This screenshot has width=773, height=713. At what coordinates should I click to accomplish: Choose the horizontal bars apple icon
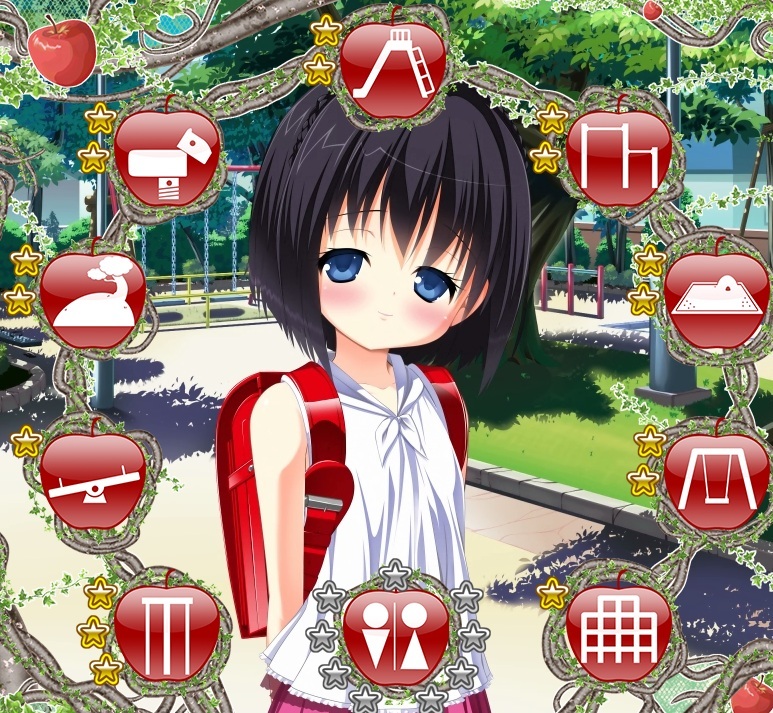pyautogui.click(x=618, y=157)
